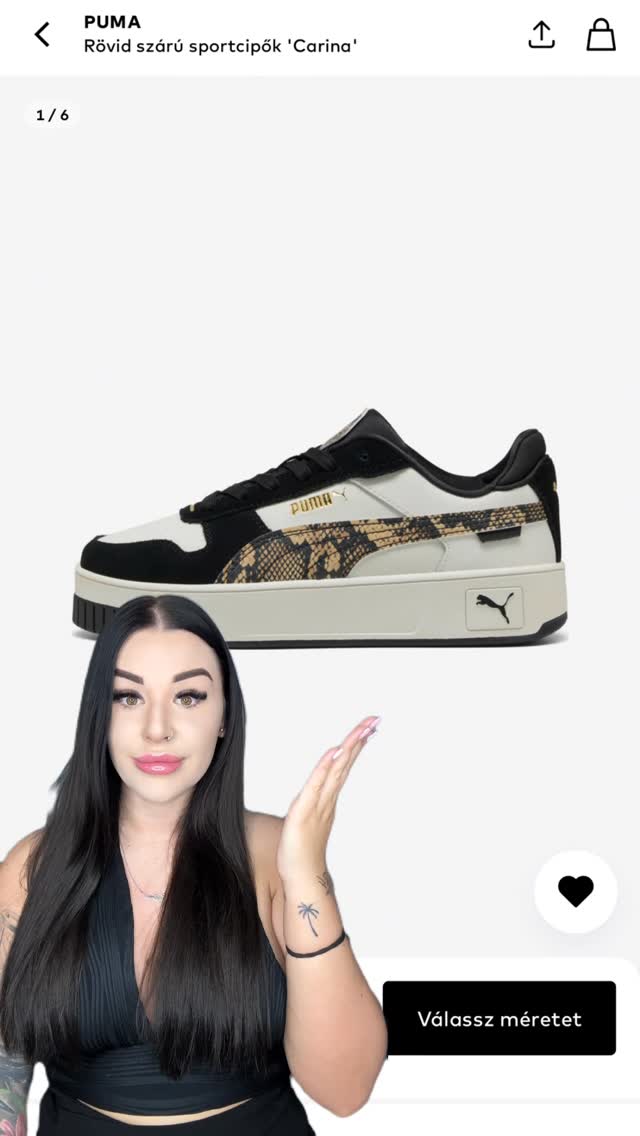Tap the Válassz méretet button
This screenshot has height=1136, width=640.
tap(499, 1018)
